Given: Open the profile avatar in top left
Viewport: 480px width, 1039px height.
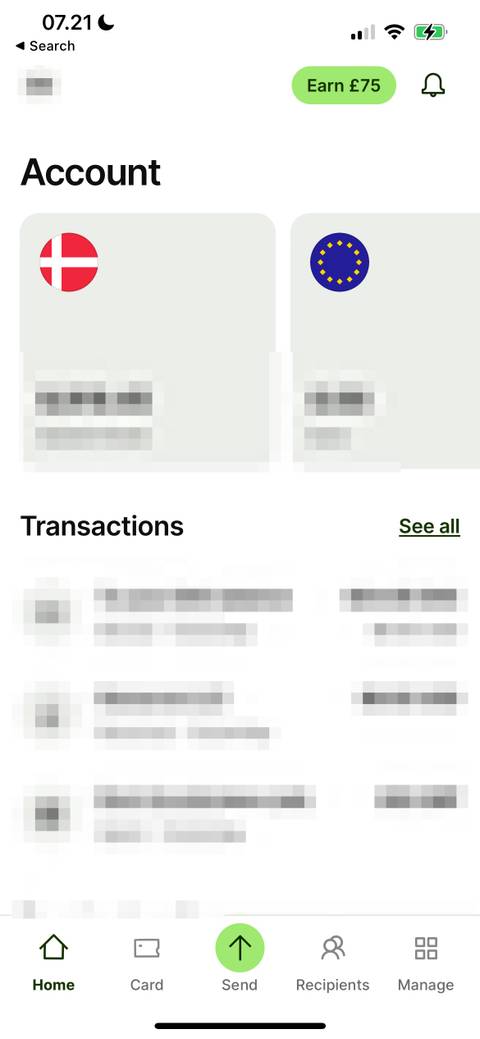Looking at the screenshot, I should 40,85.
